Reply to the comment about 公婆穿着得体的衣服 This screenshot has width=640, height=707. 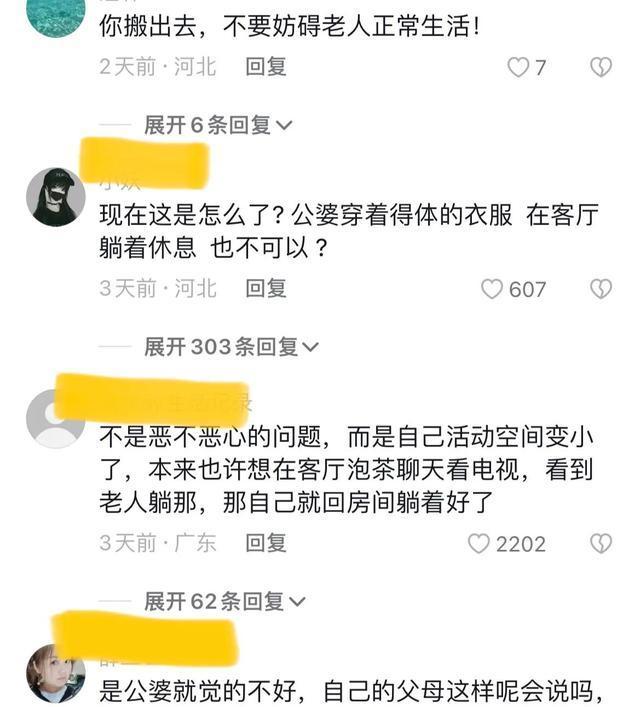pyautogui.click(x=266, y=289)
